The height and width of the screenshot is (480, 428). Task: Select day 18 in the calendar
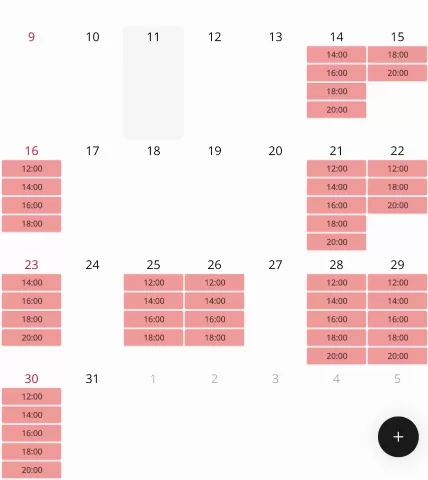tap(153, 151)
